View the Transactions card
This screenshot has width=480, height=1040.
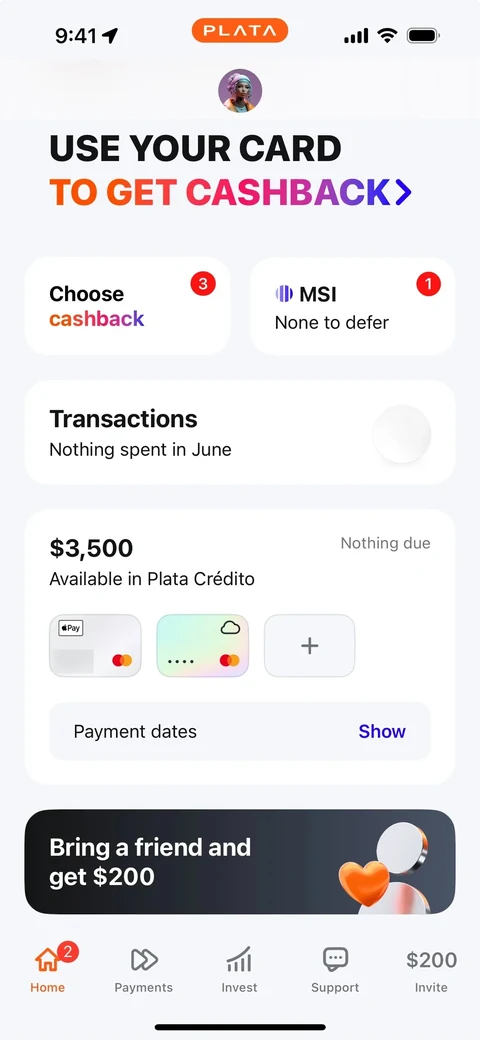click(x=240, y=432)
